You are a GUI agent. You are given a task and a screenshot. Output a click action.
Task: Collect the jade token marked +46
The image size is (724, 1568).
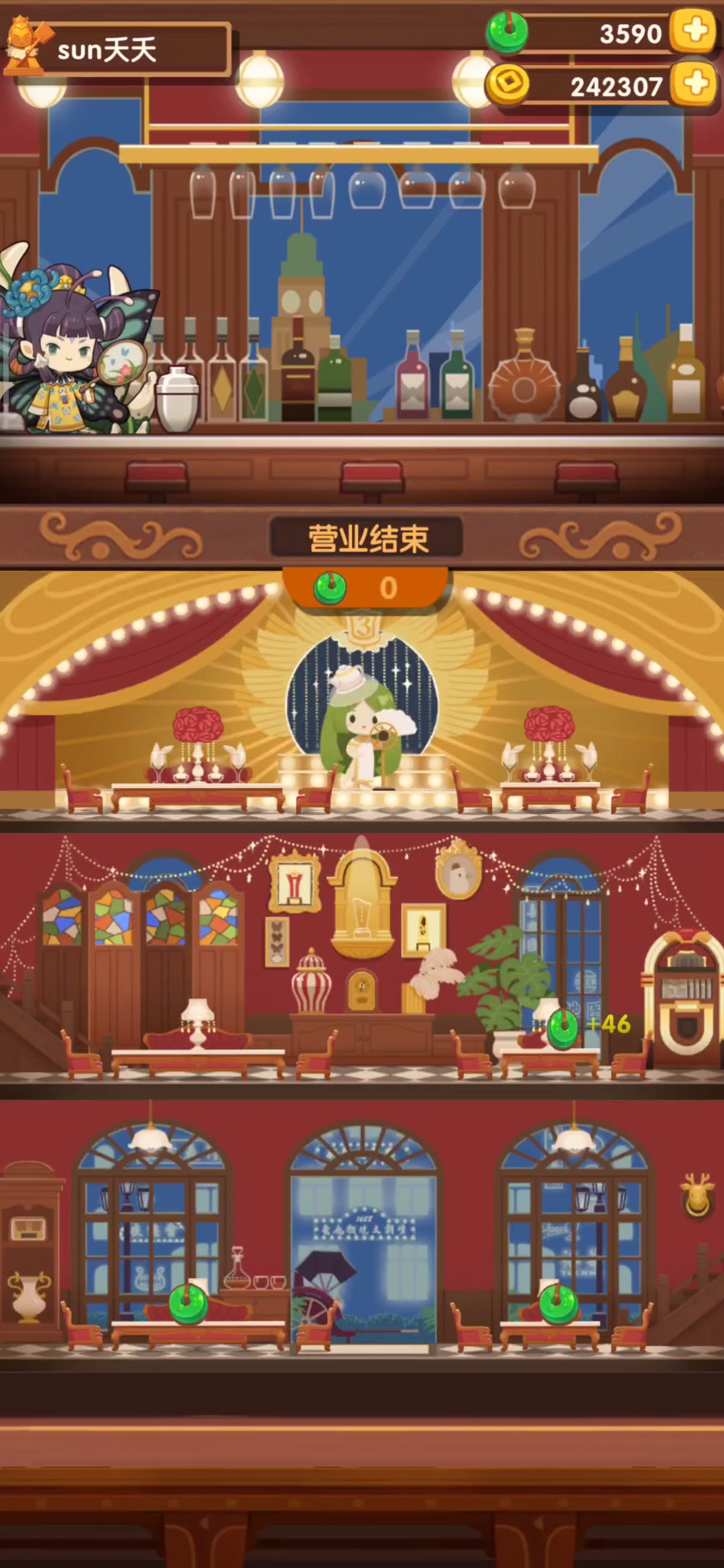click(563, 1027)
